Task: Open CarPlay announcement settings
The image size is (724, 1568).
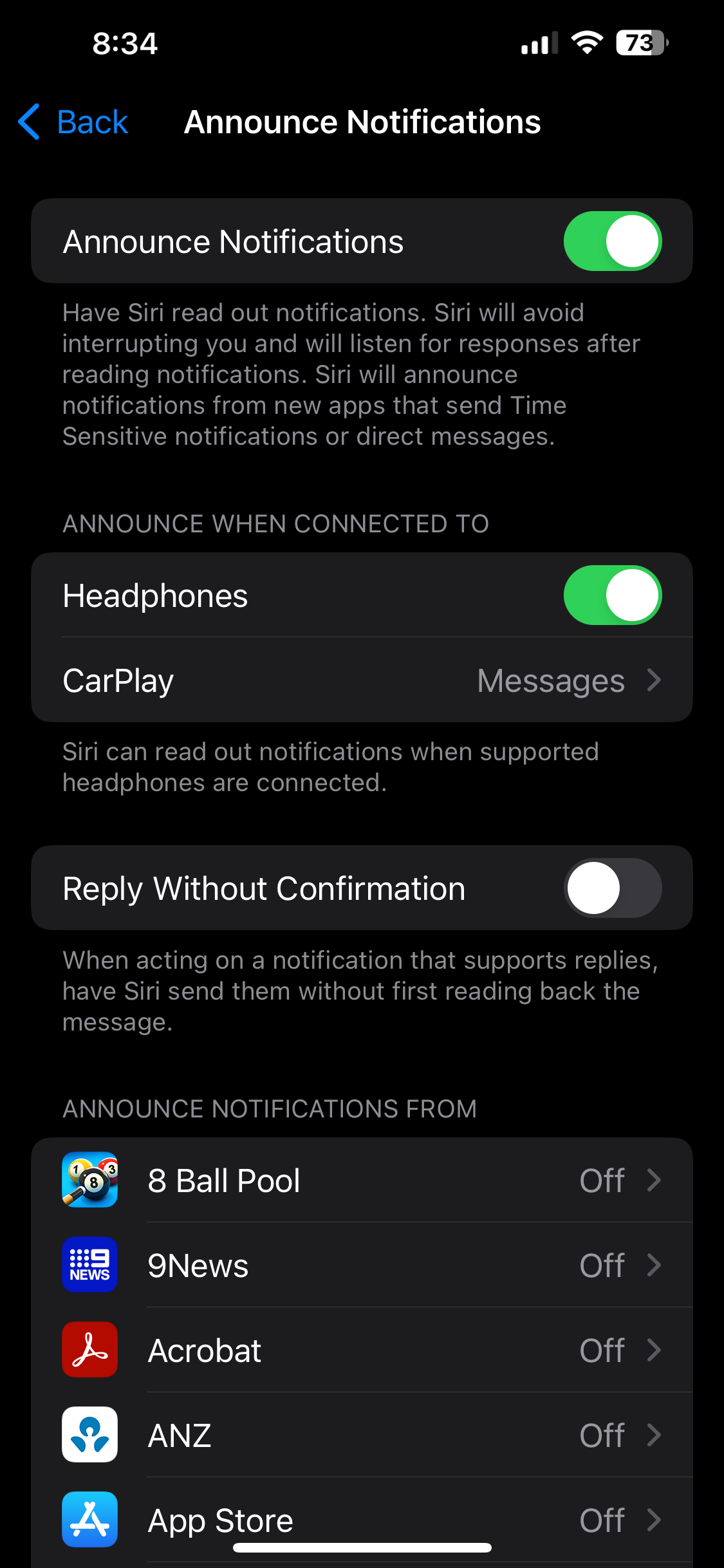Action: pyautogui.click(x=362, y=680)
